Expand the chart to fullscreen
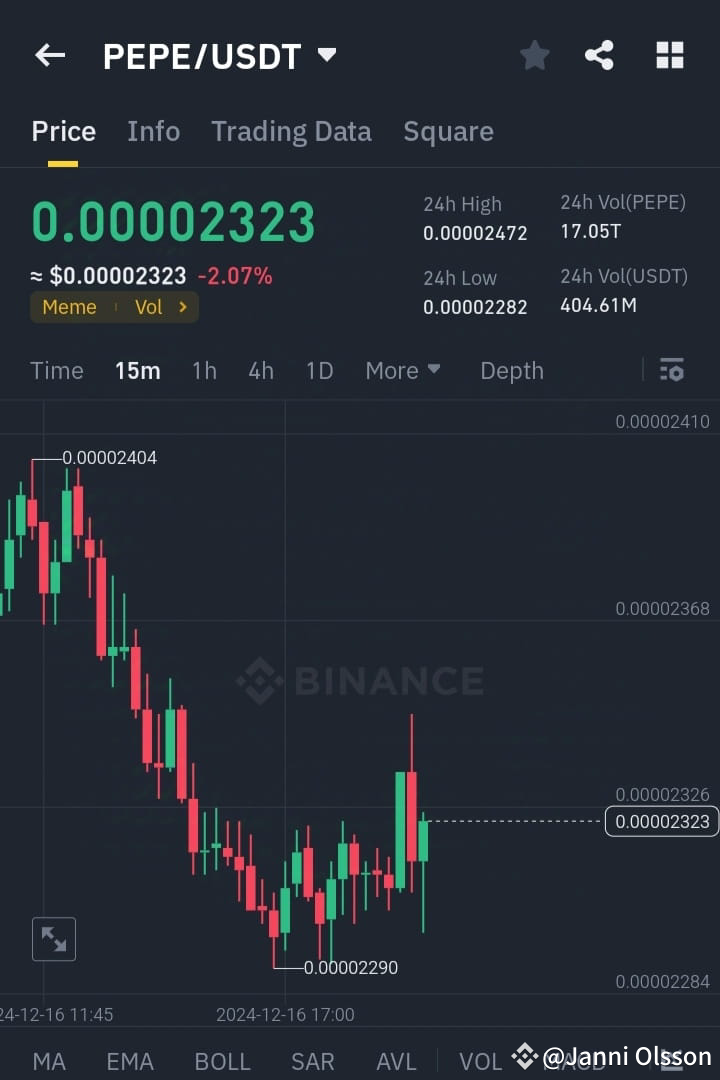The width and height of the screenshot is (720, 1080). (x=54, y=938)
